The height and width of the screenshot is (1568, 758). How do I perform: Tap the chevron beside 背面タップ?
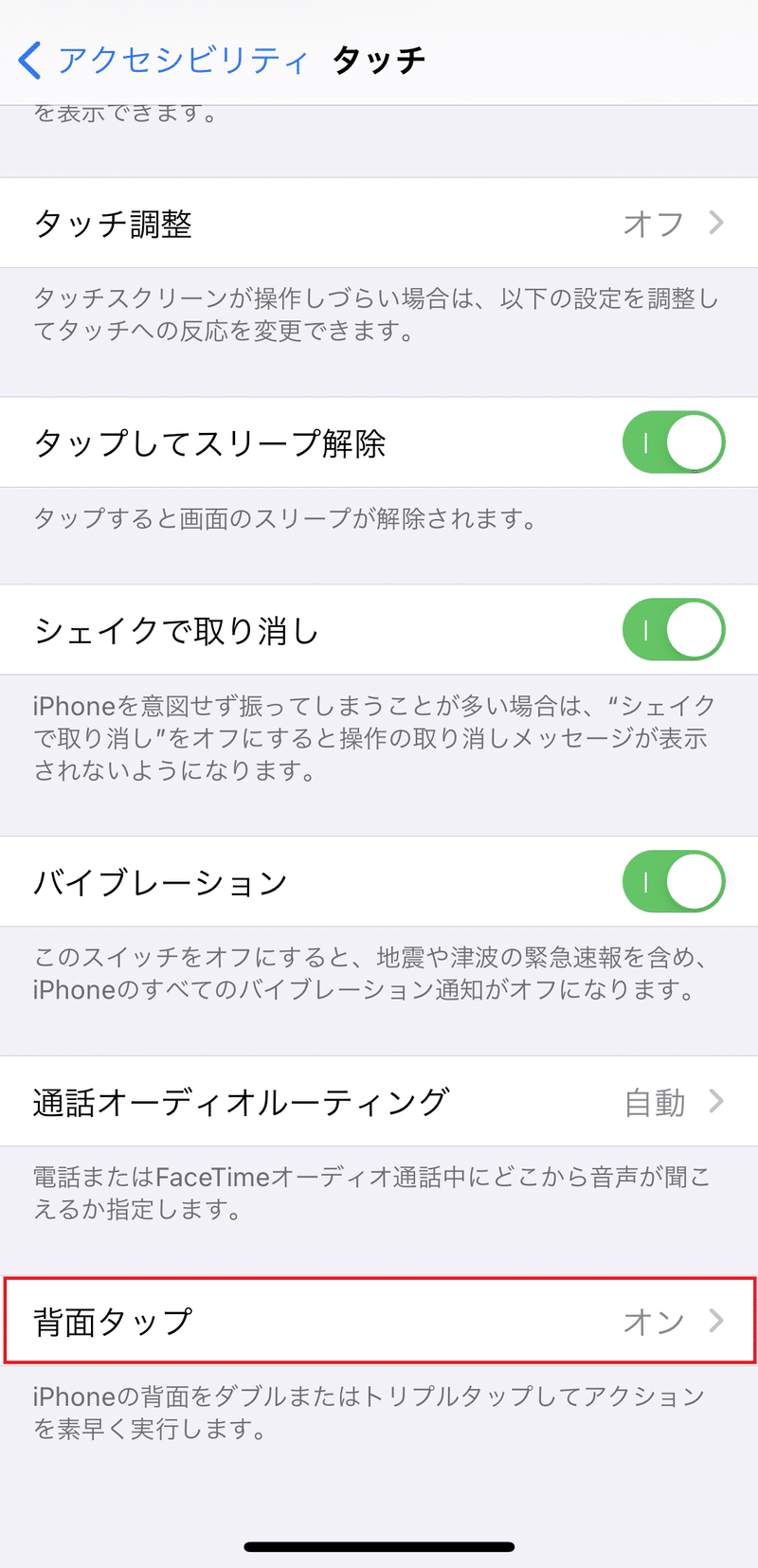tap(718, 1322)
